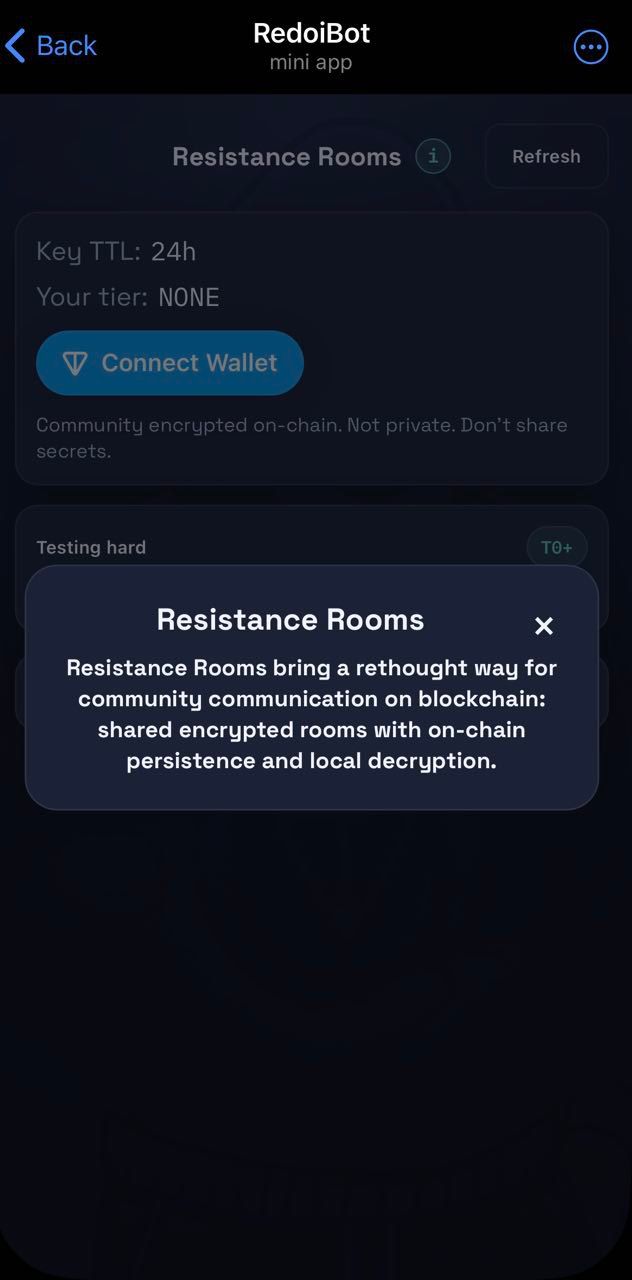
Task: Tap Refresh to reload rooms
Action: 546,157
